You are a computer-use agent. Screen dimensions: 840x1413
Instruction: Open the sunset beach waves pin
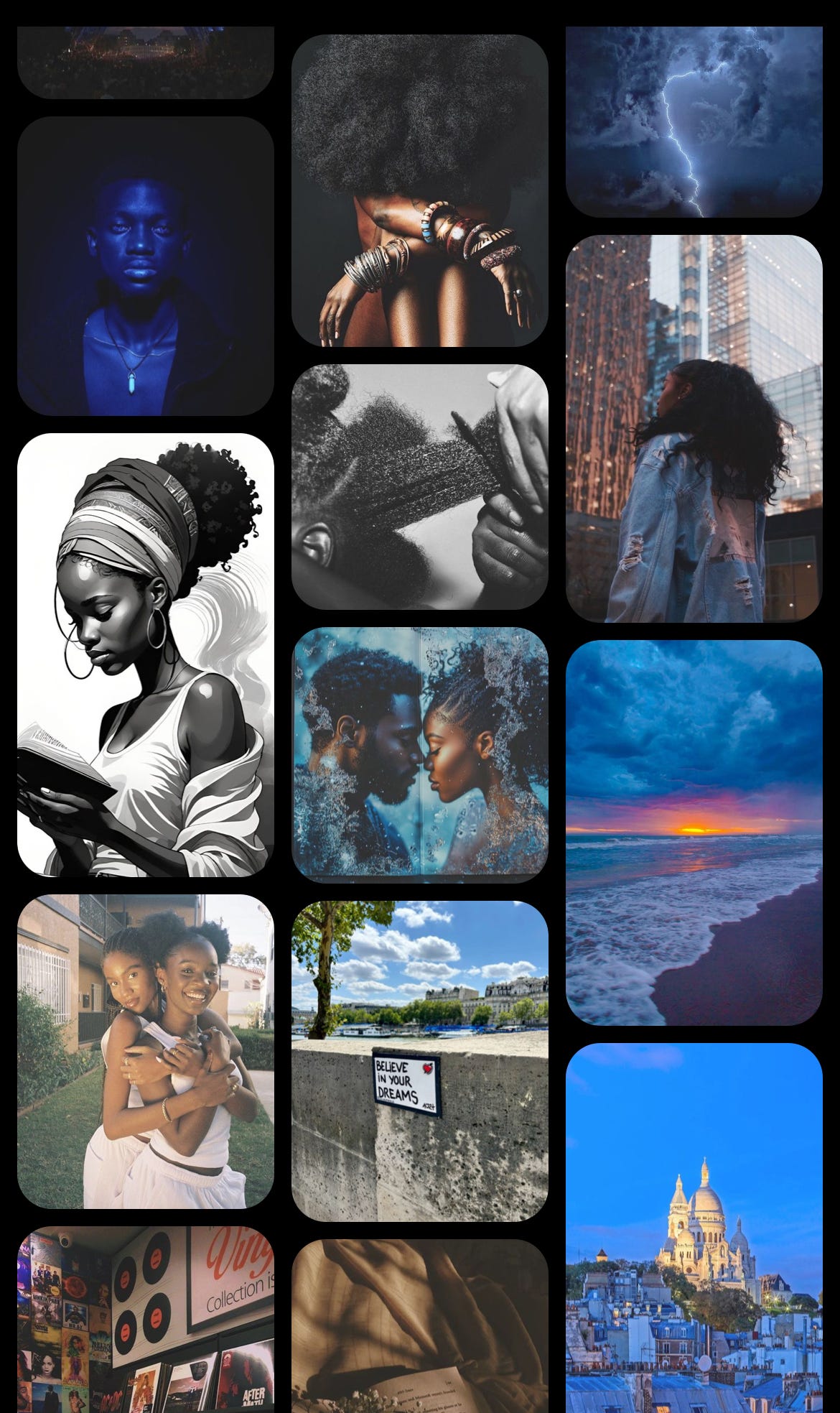694,833
